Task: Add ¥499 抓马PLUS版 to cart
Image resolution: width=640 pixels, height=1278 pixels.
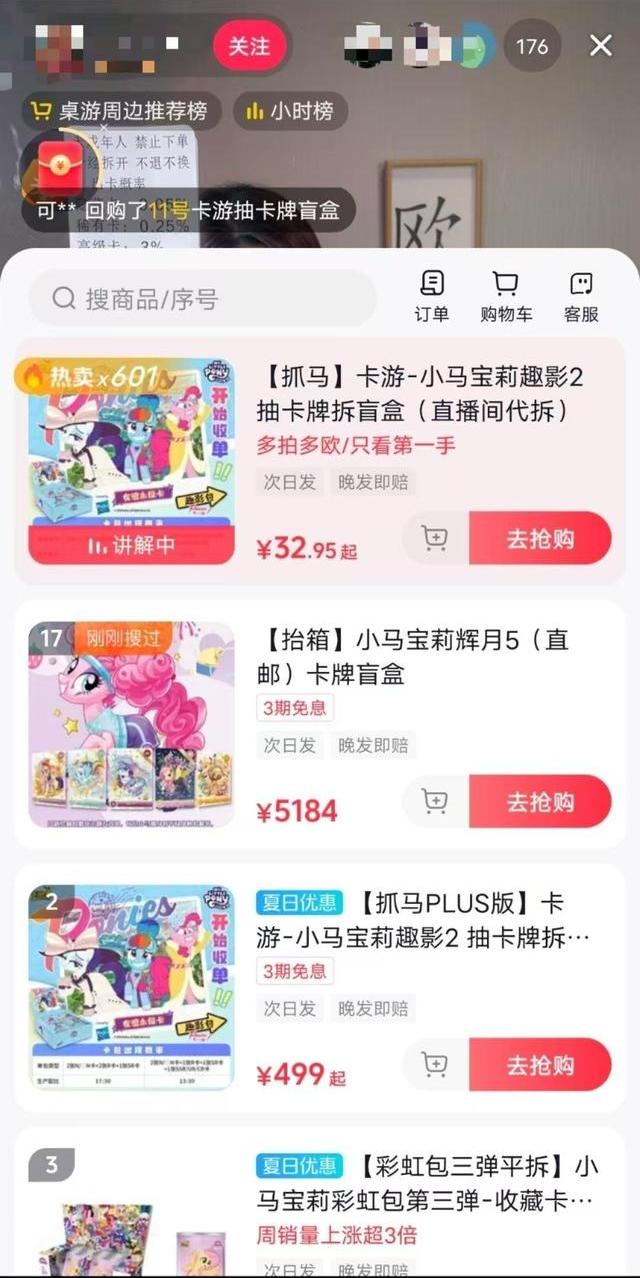Action: [435, 1064]
